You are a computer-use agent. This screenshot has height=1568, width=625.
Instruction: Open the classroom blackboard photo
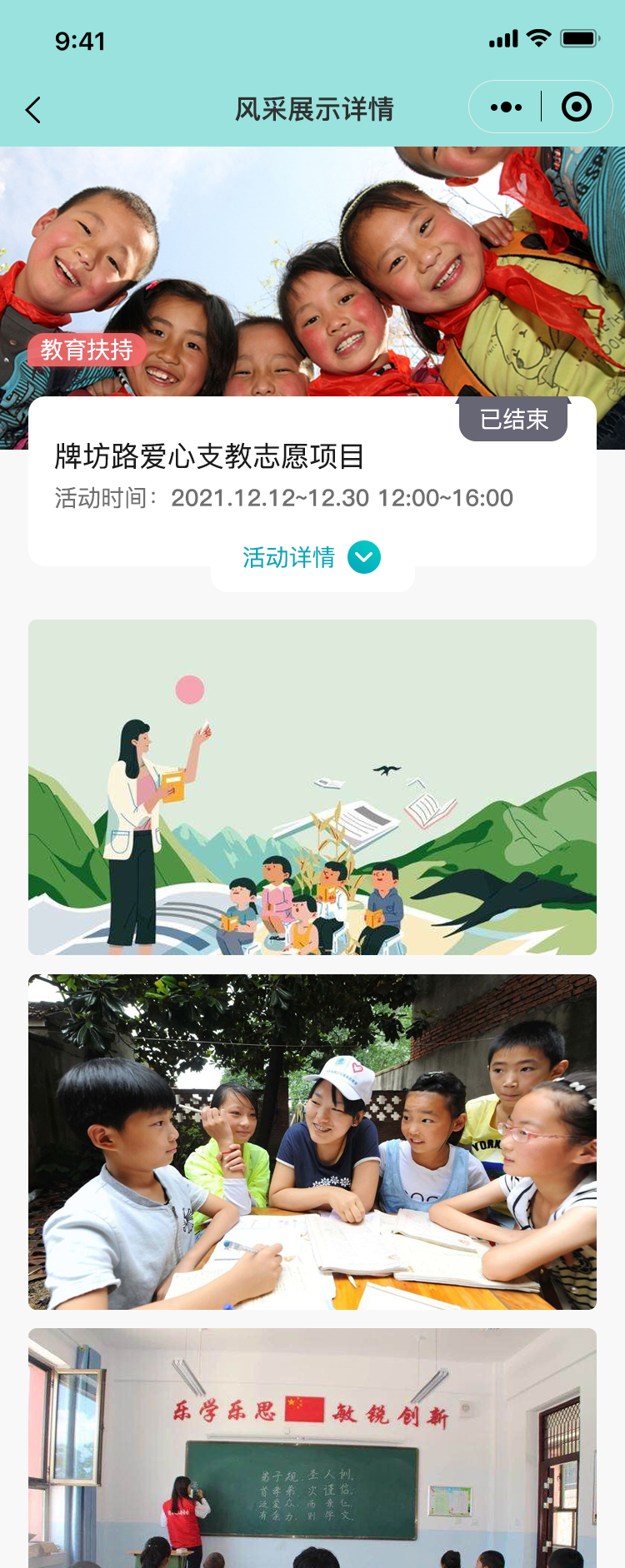[312, 1448]
